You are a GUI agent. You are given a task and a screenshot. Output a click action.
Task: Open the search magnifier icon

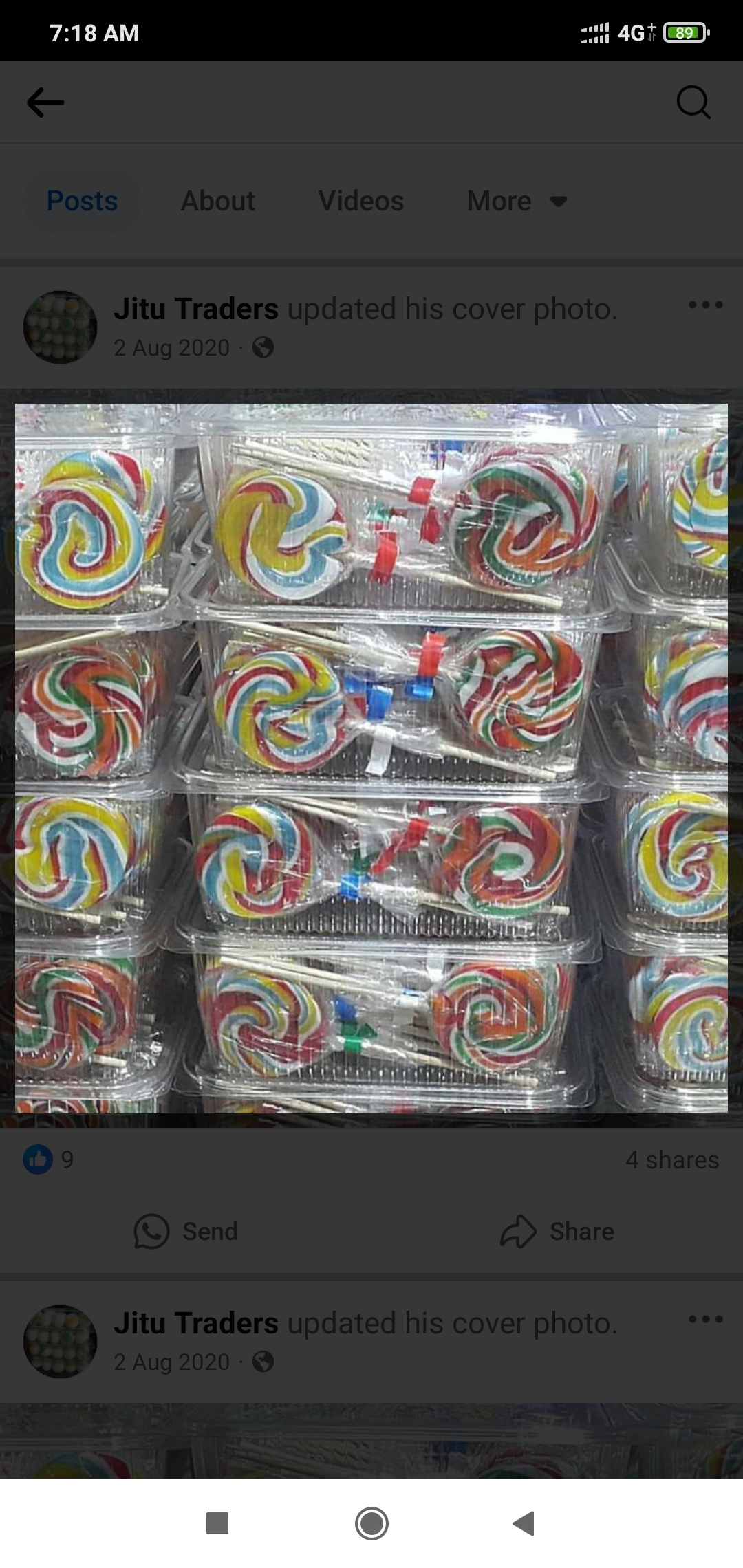(x=693, y=102)
